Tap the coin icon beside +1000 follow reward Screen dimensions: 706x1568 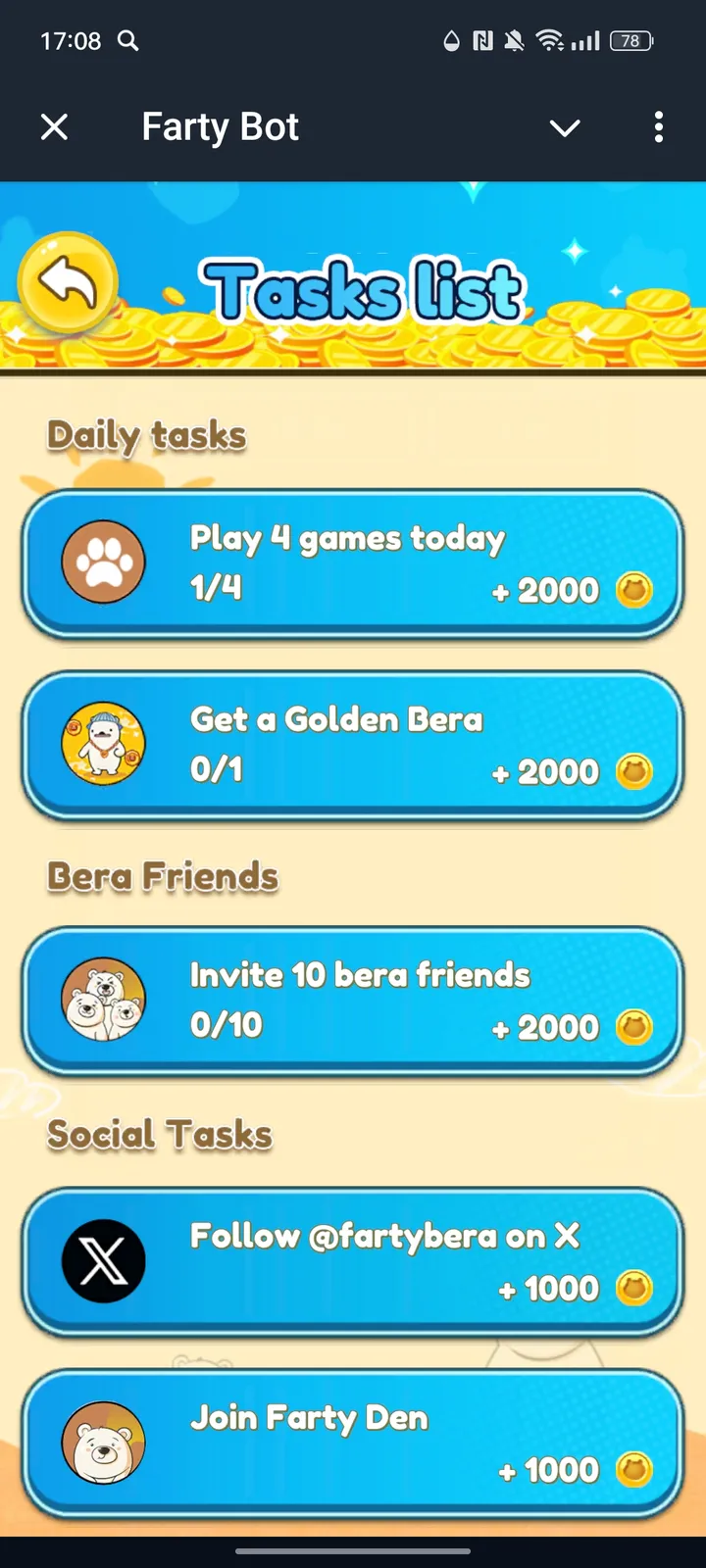coord(633,1289)
